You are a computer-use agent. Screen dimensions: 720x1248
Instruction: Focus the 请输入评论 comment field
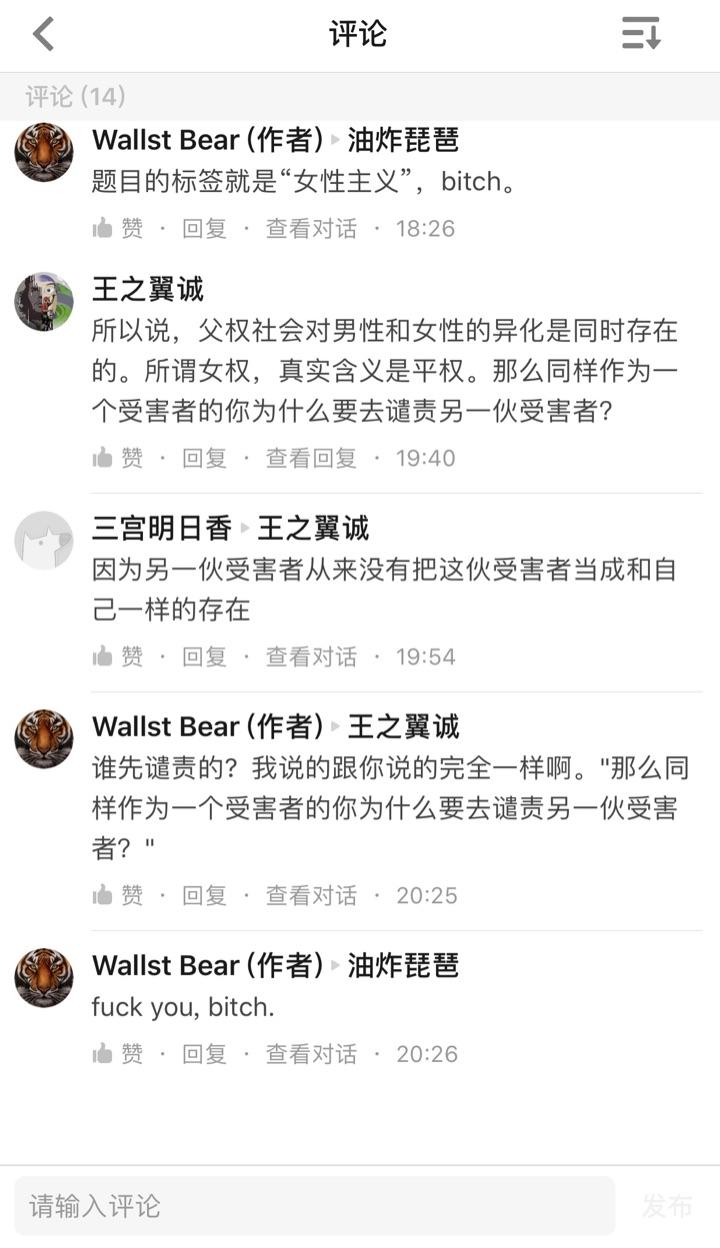314,1206
